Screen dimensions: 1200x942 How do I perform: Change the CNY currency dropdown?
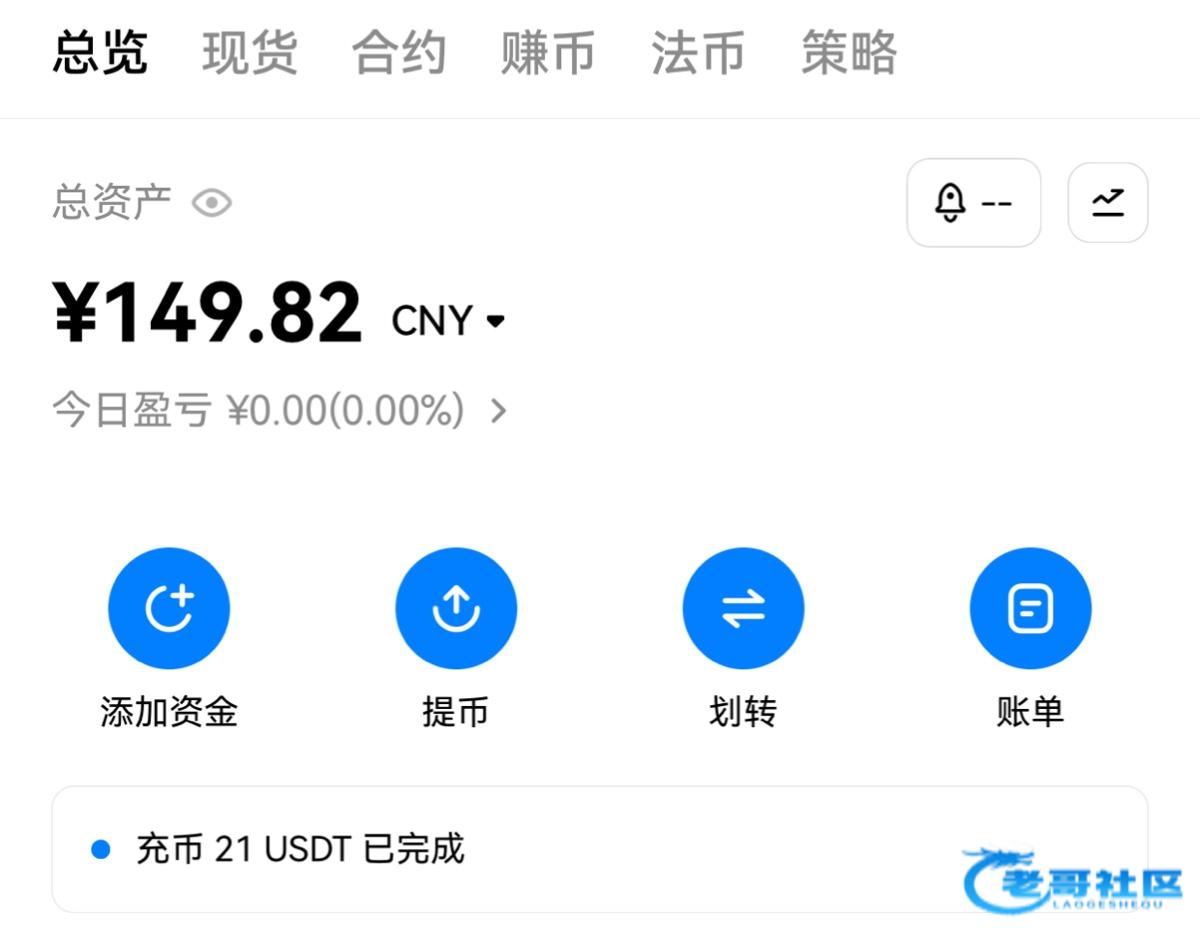tap(448, 321)
